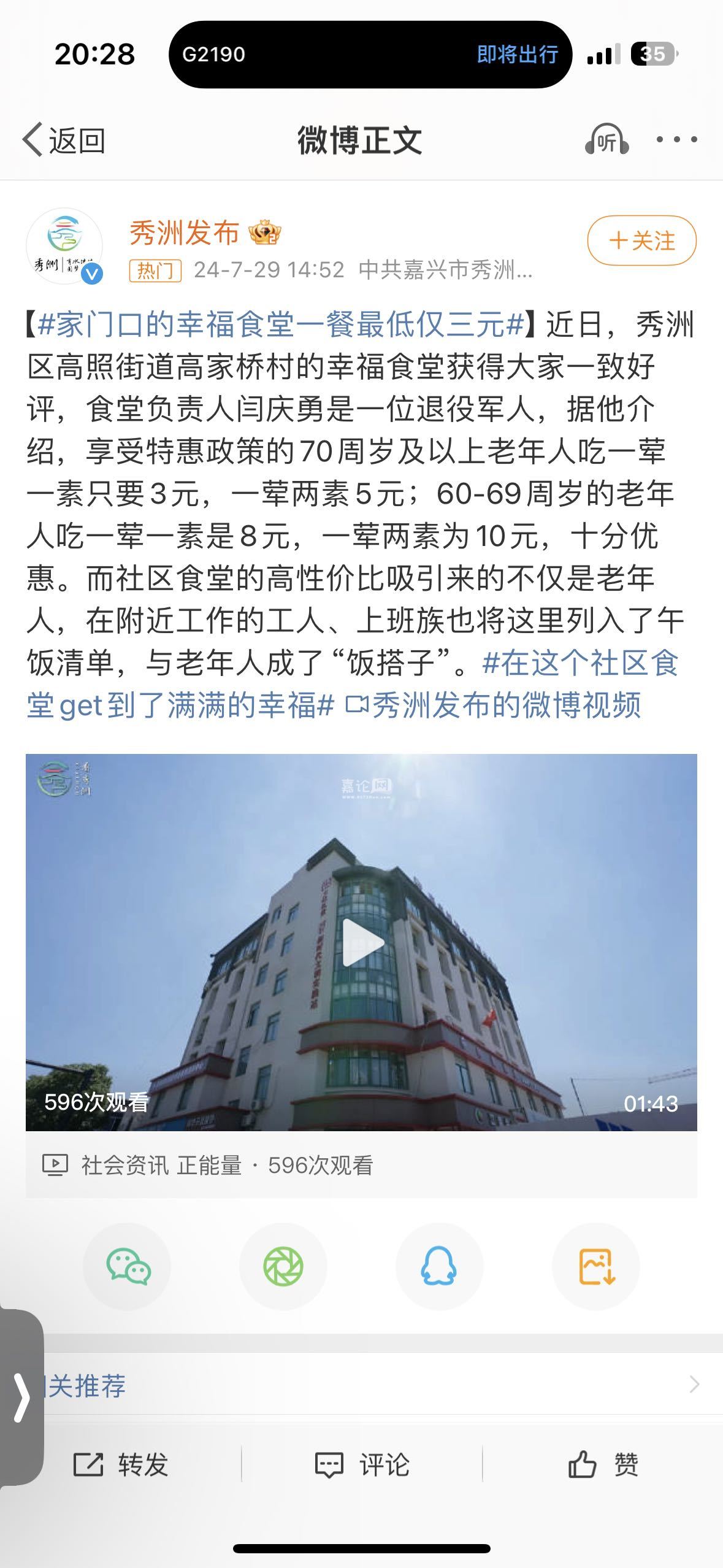The width and height of the screenshot is (723, 1568).
Task: Open the G2190 trip live activity
Action: [370, 55]
